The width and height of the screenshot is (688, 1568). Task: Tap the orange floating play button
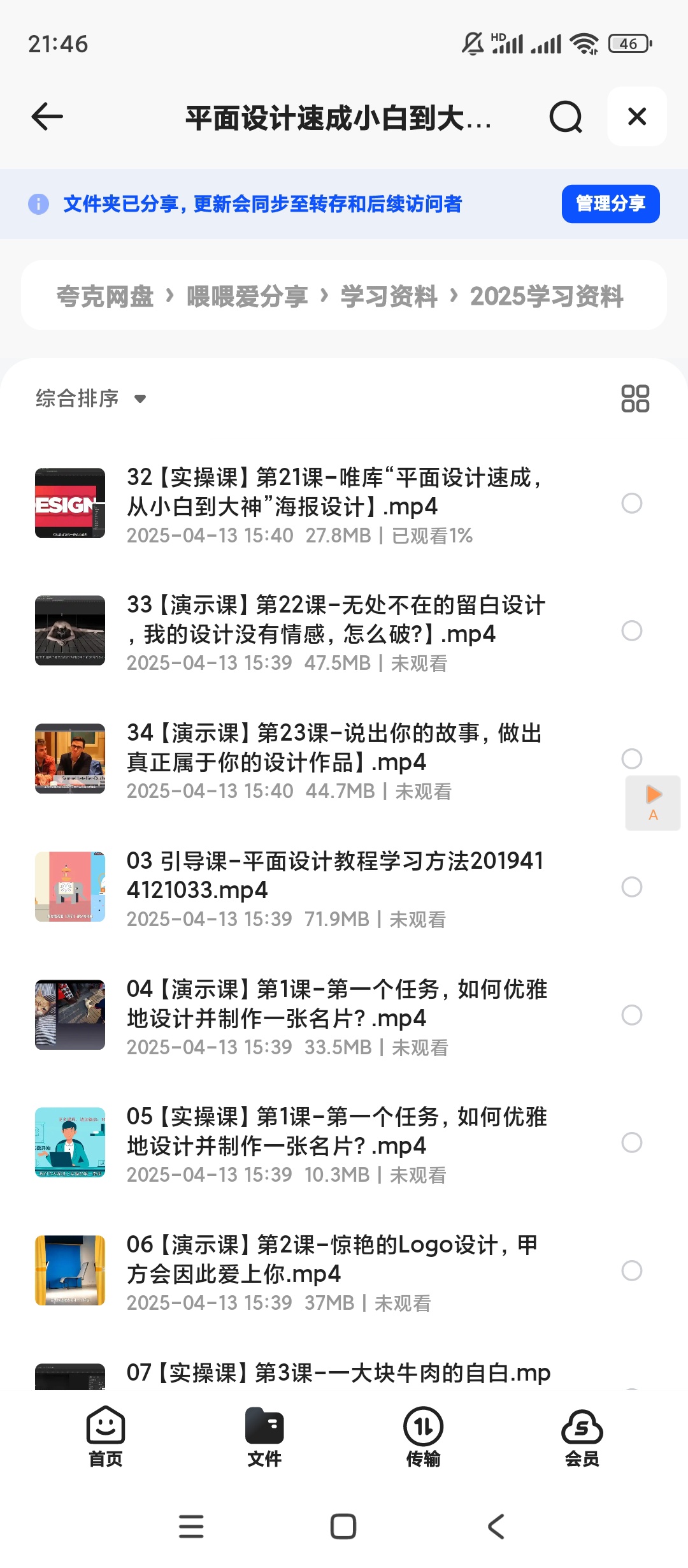click(653, 802)
